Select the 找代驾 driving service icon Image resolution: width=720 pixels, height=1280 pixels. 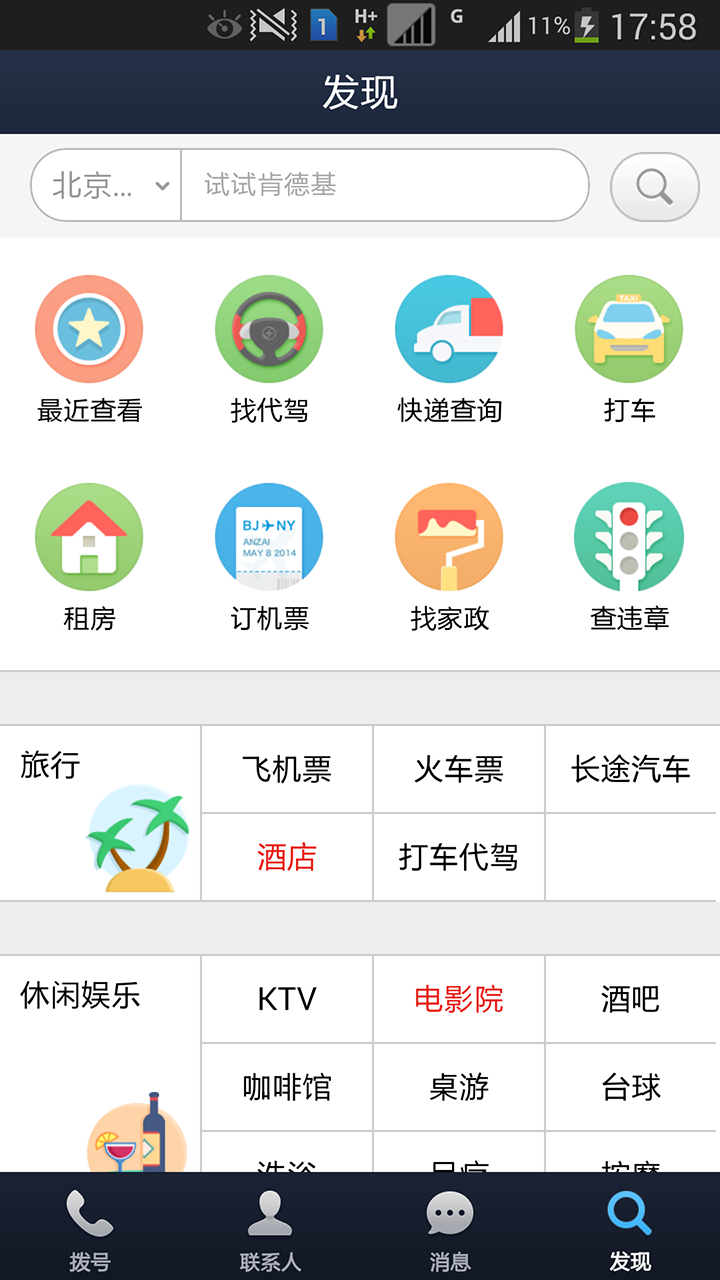269,328
